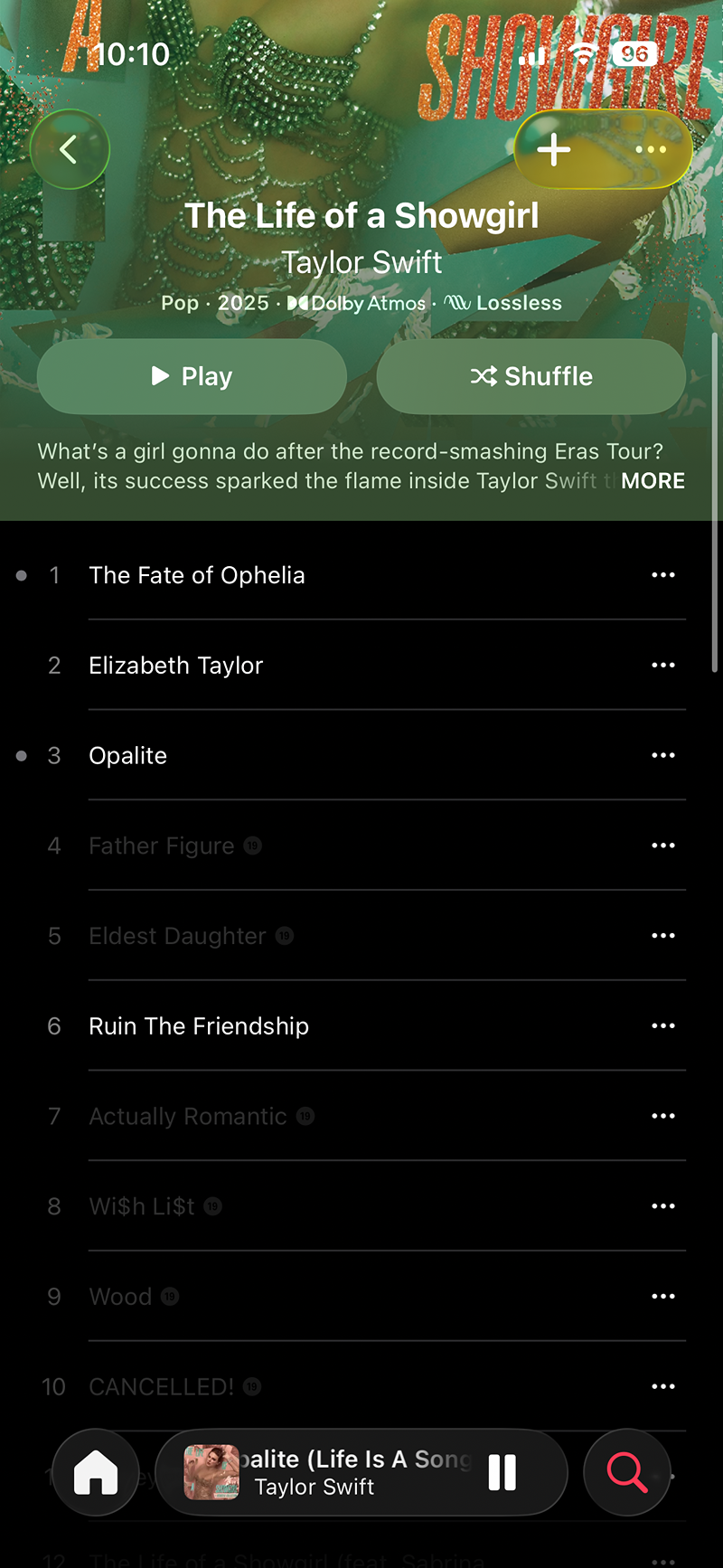The image size is (723, 1568).
Task: Open the album's more options ellipsis menu
Action: [653, 149]
